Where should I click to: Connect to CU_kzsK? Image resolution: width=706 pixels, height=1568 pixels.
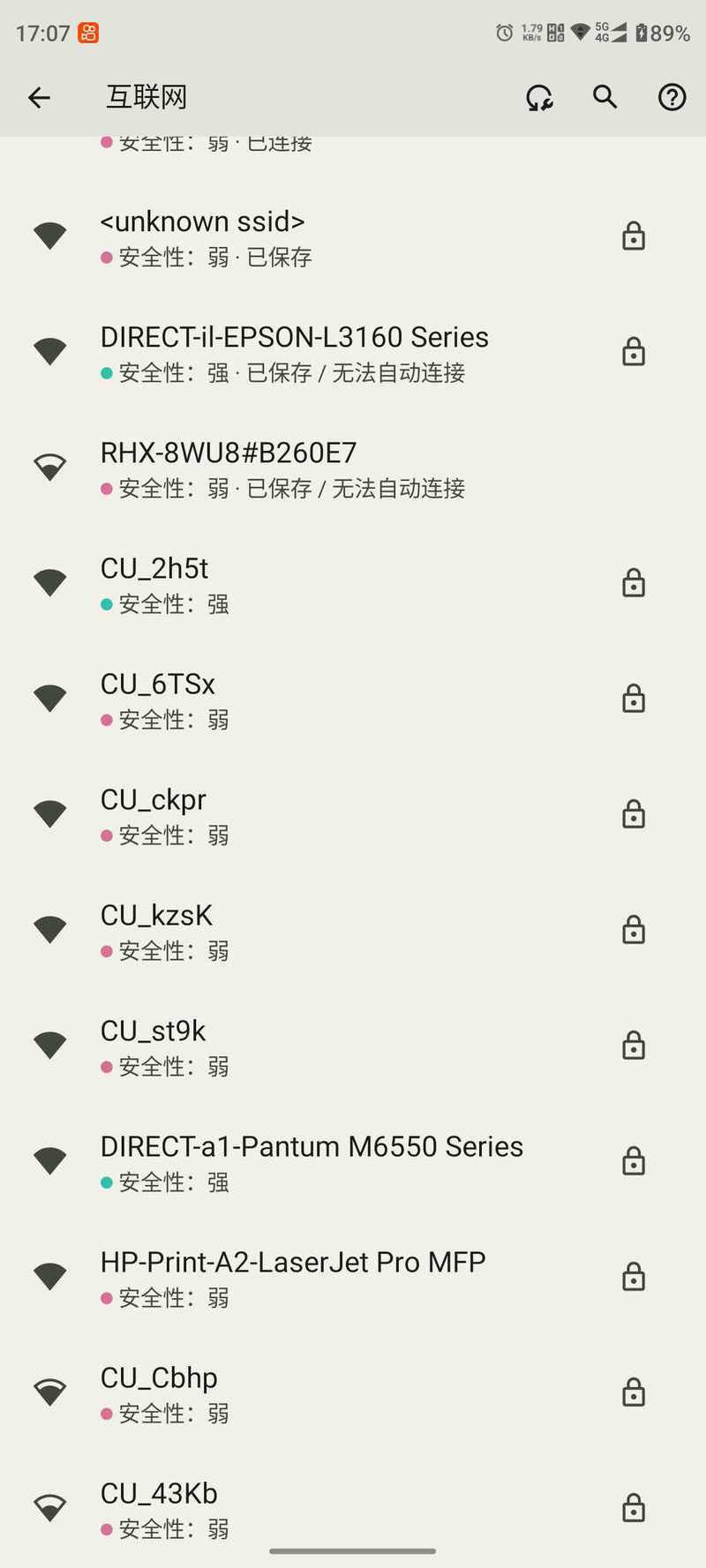(353, 931)
